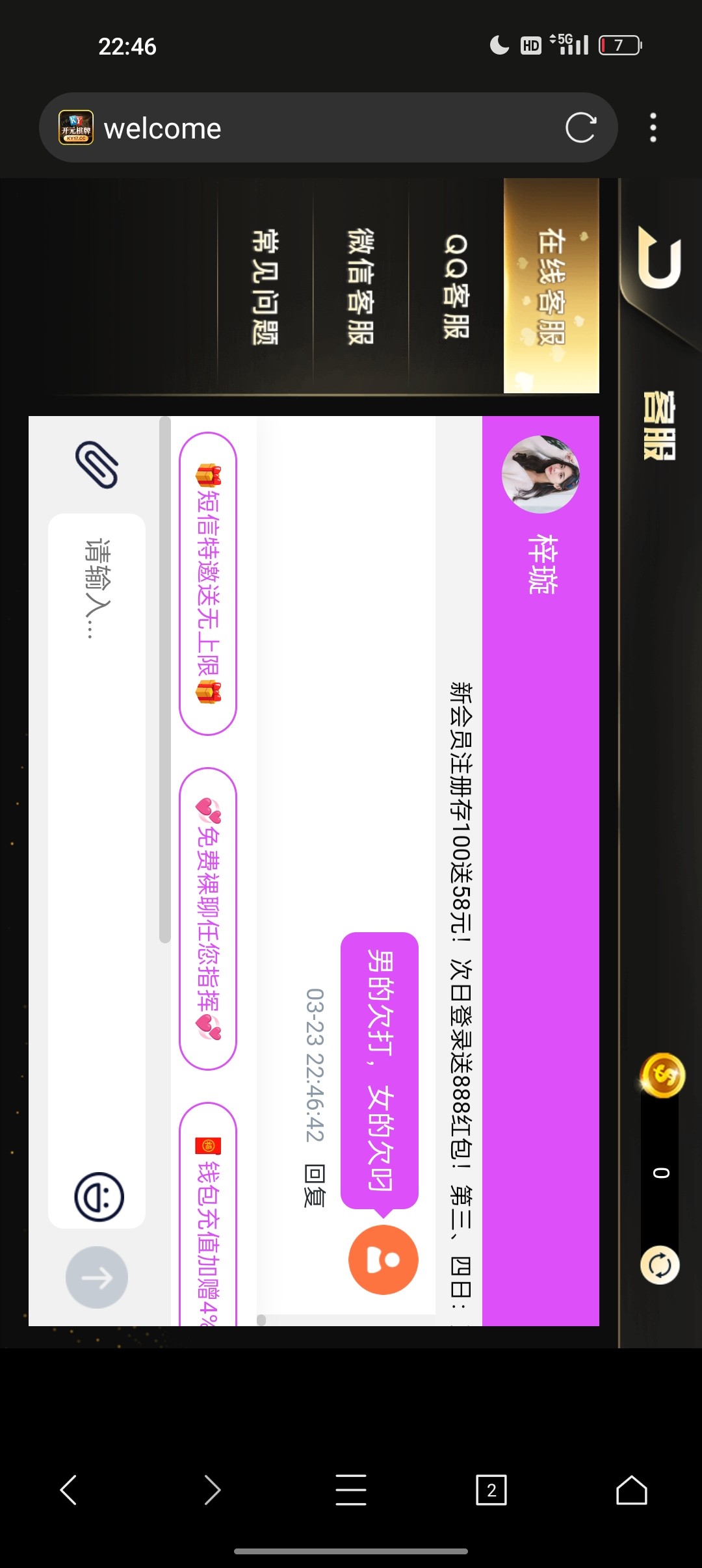Choose the 免费裸聊任您指挥 quick reply

tap(208, 919)
